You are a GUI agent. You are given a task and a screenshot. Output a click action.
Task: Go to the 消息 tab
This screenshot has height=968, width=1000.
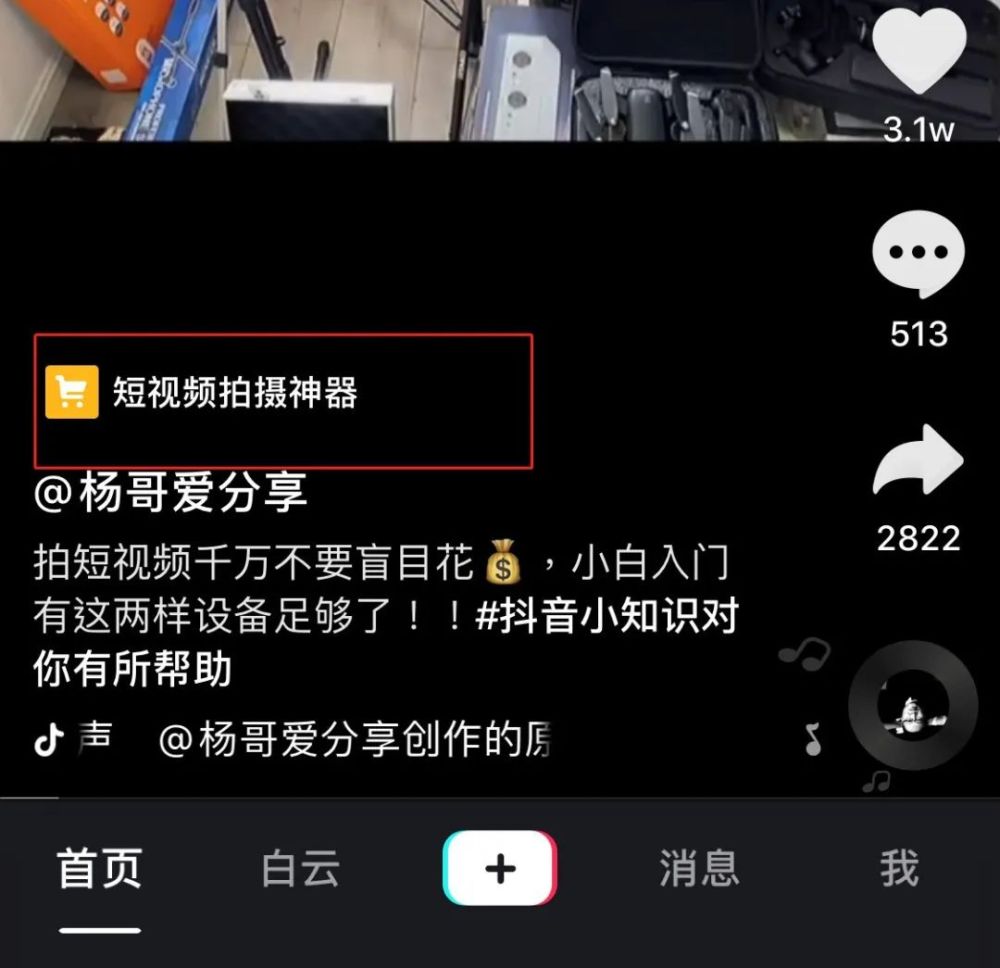(x=699, y=868)
